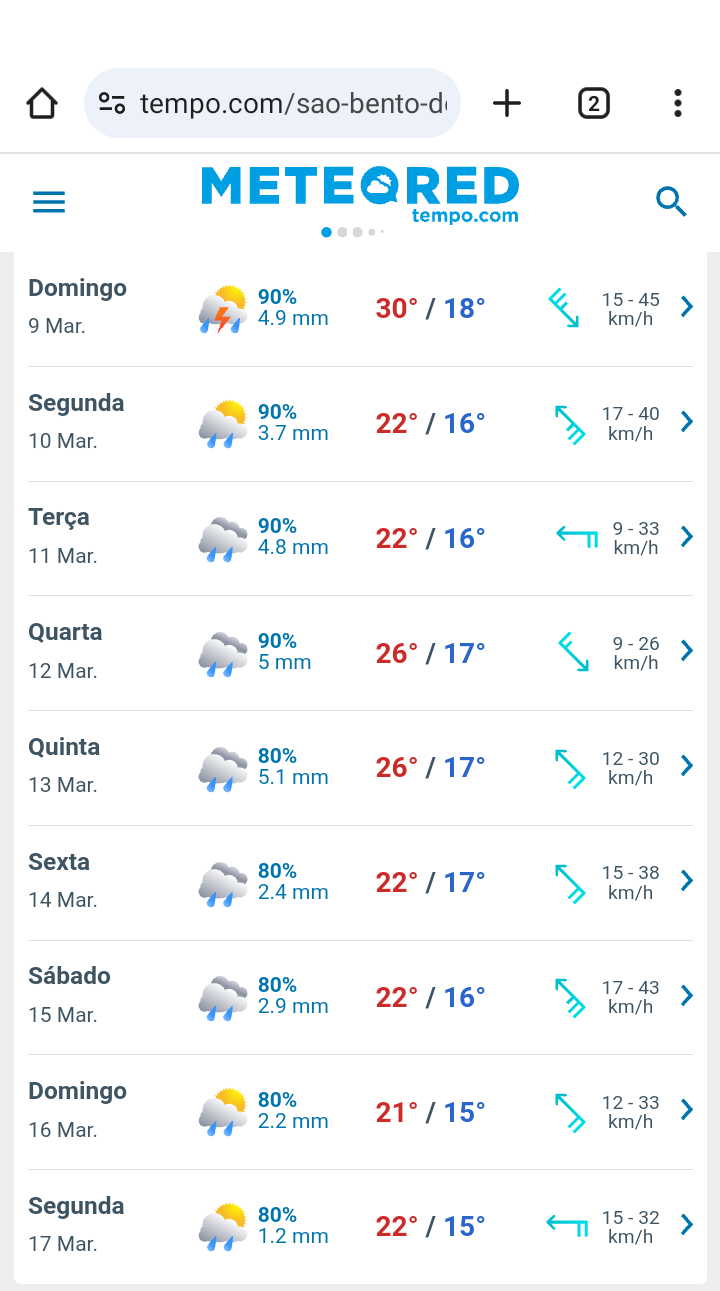Screen dimensions: 720x1291
Task: Tap the browser home button
Action: point(42,103)
